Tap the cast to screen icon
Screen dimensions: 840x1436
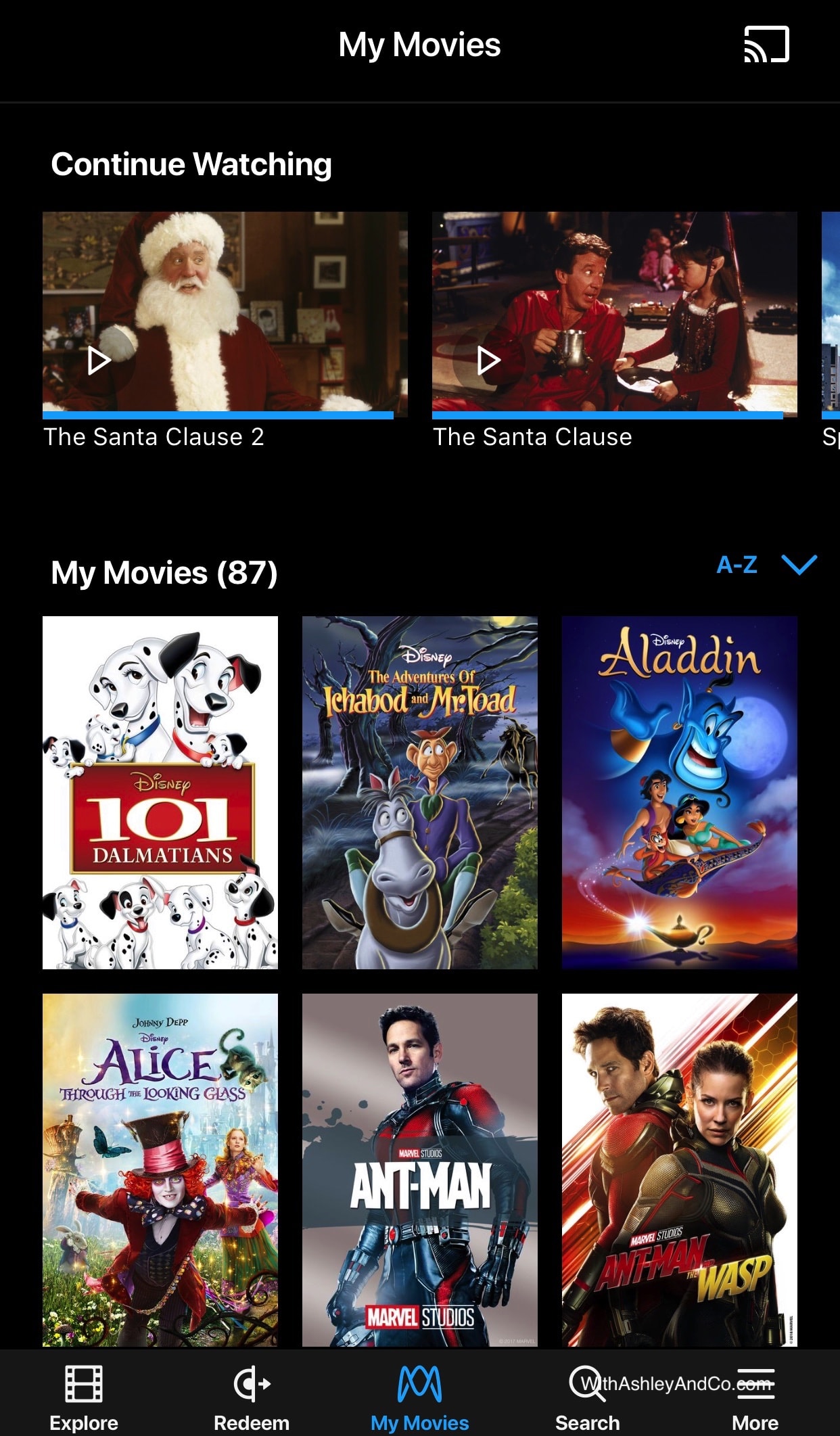[766, 45]
